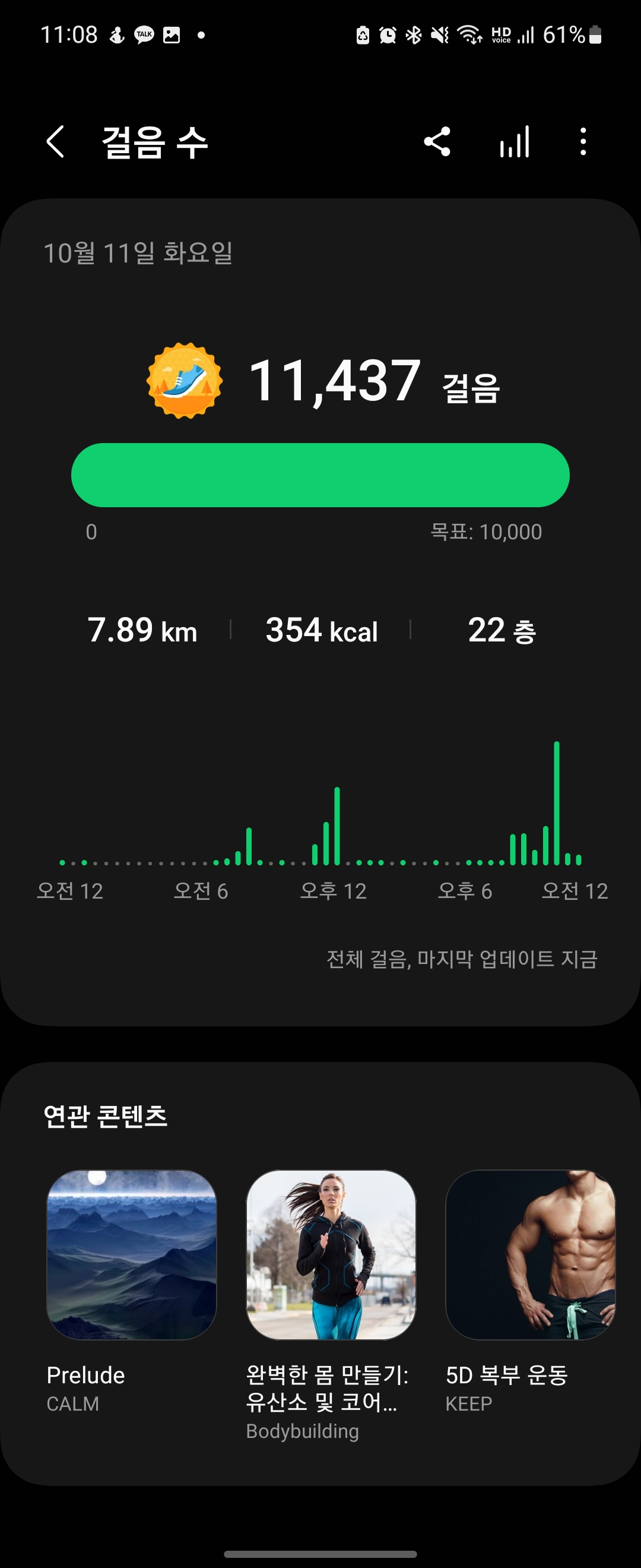Tap the green step goal progress bar

tap(320, 475)
